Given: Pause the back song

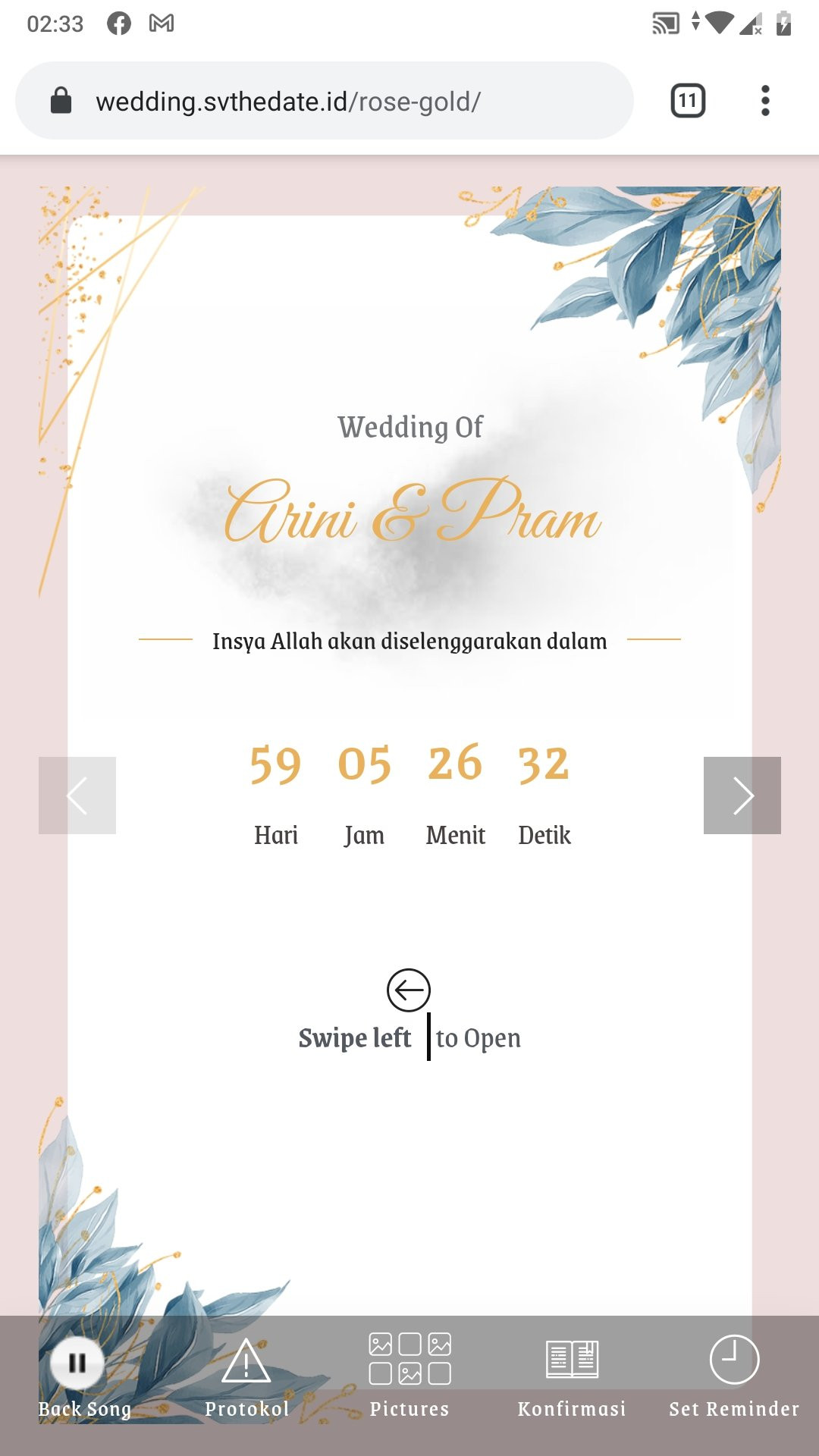Looking at the screenshot, I should point(77,1363).
